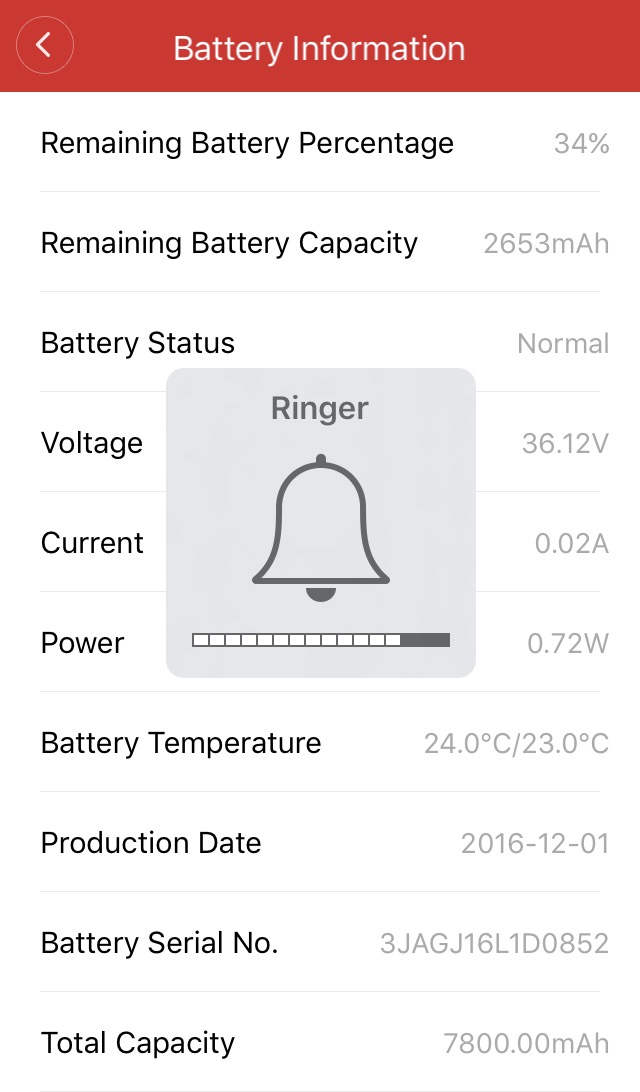Go back from Battery Information
Screen dimensions: 640x1092
click(45, 46)
